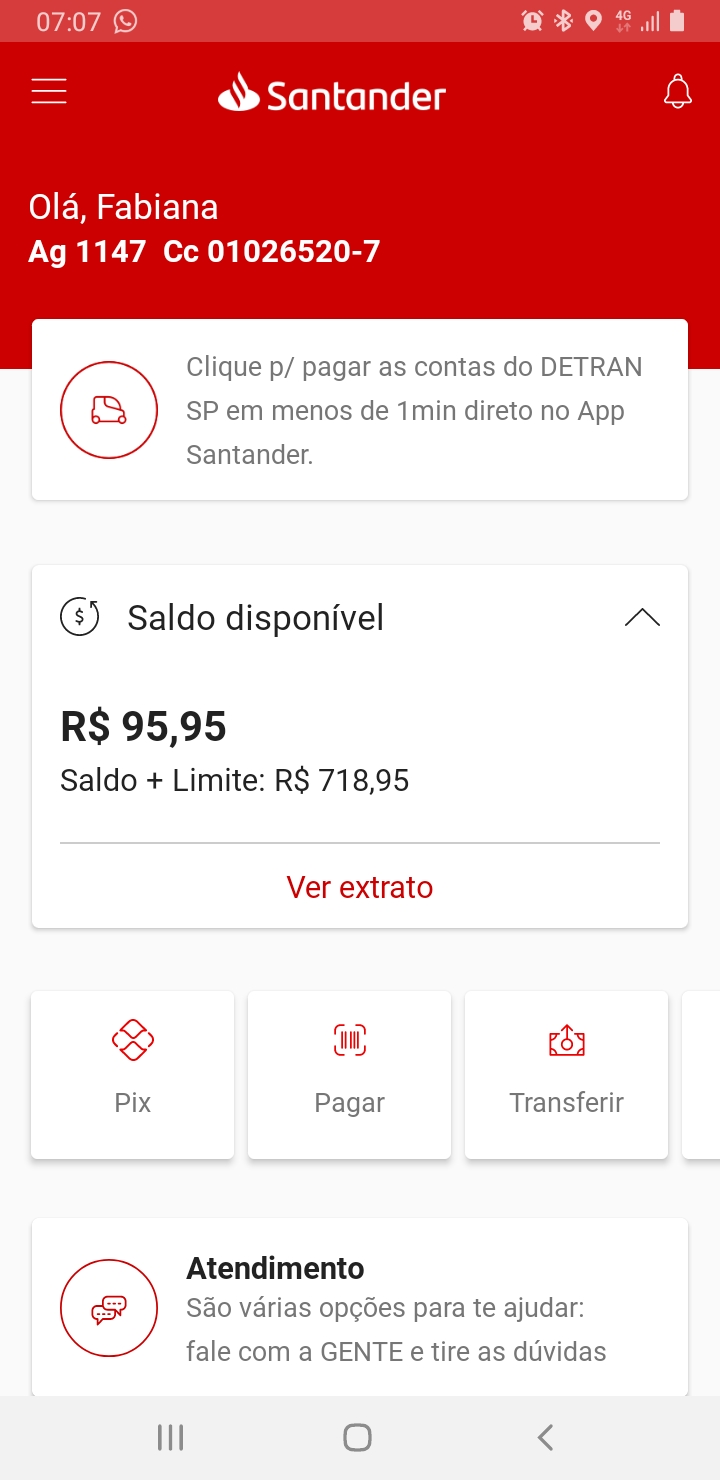The width and height of the screenshot is (720, 1480).
Task: Collapse the Saldo disponível section
Action: [x=642, y=618]
